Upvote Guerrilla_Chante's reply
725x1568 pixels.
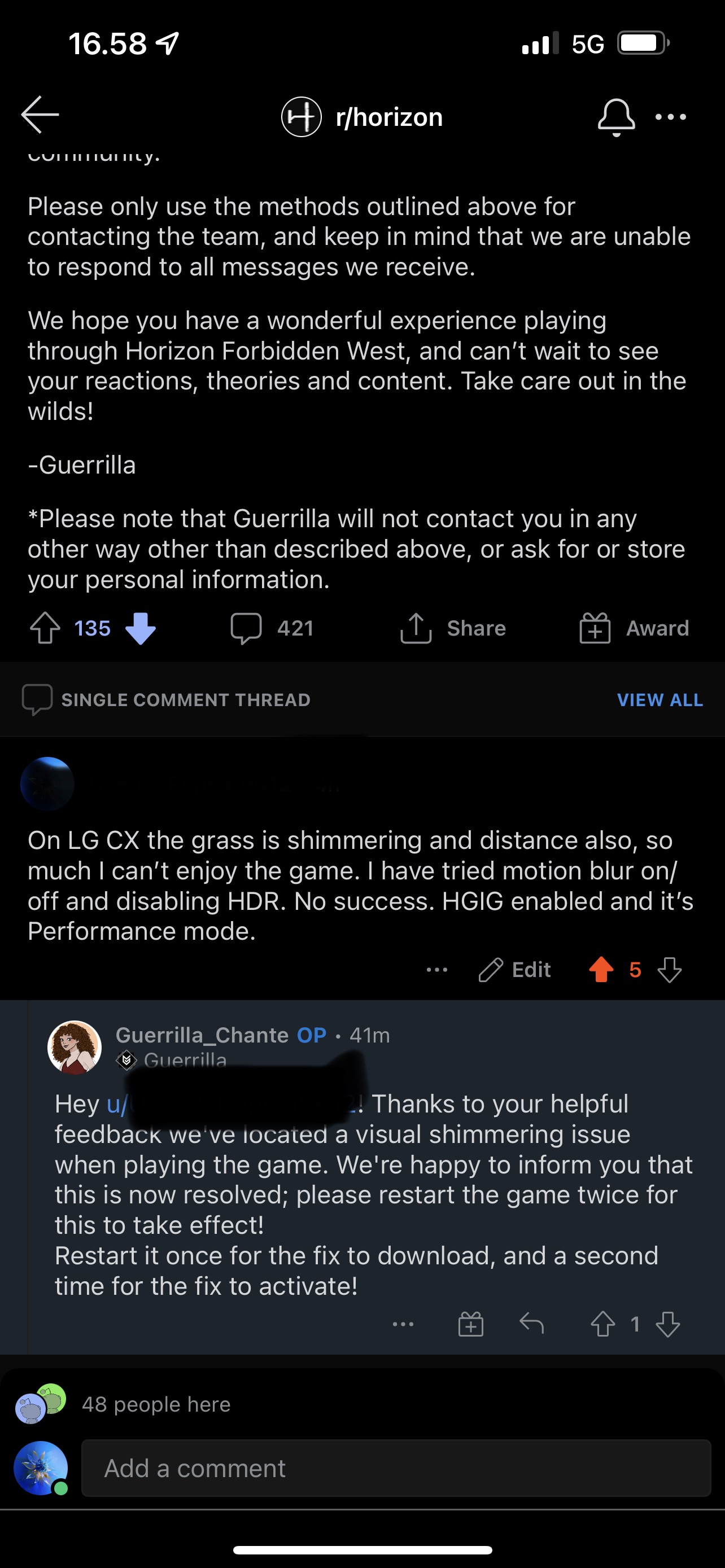coord(602,1324)
